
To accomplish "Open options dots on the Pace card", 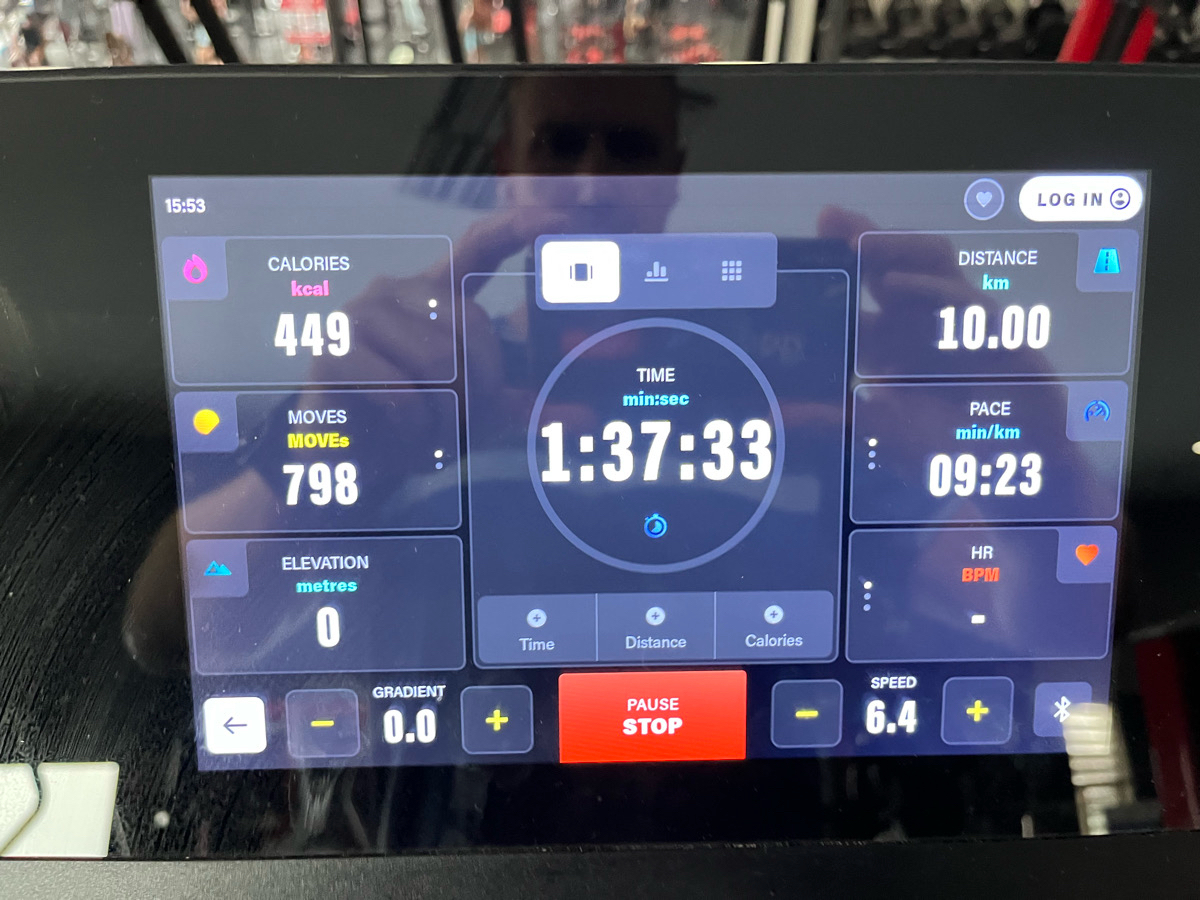I will 872,454.
